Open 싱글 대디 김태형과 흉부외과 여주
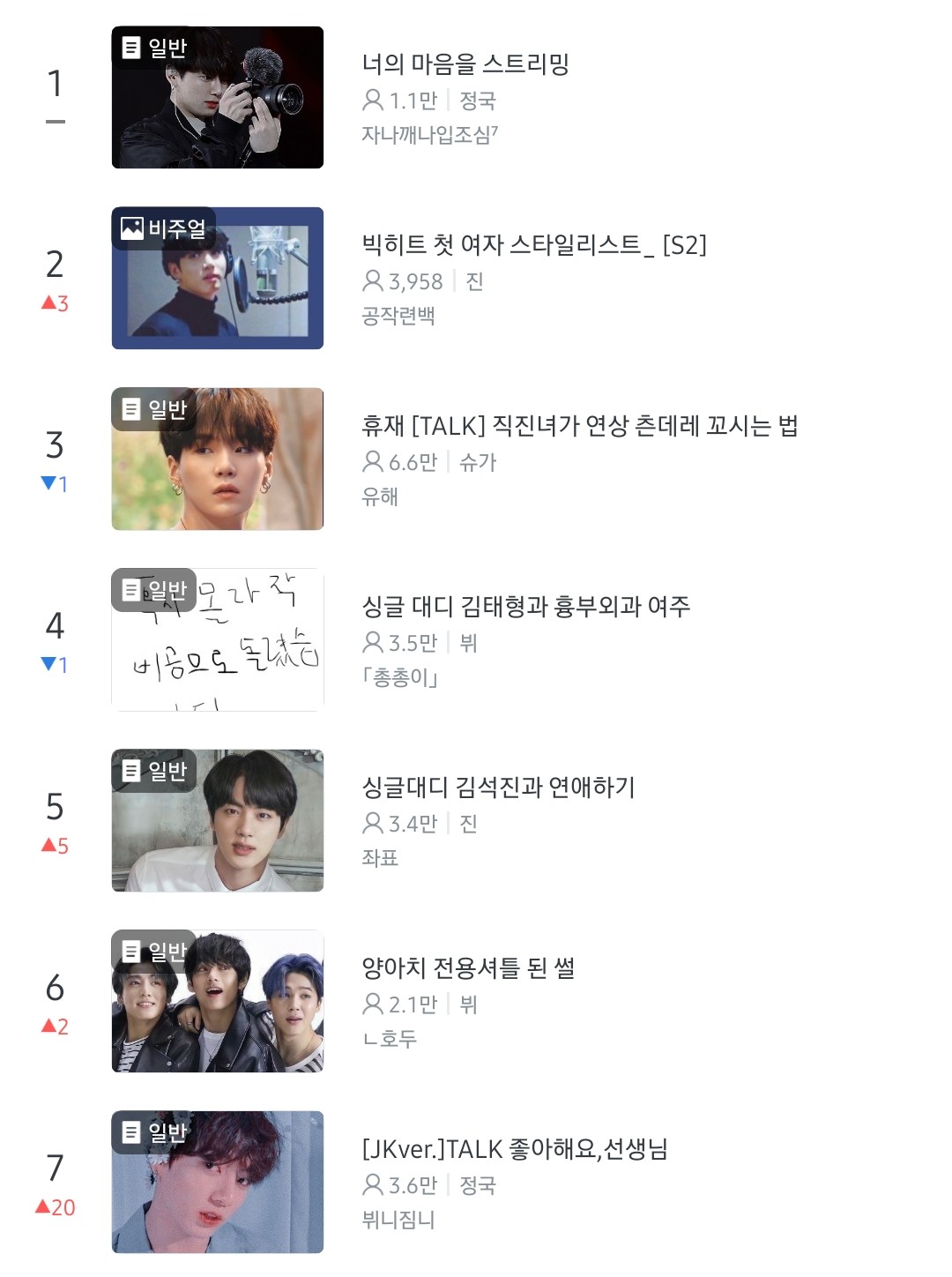Image resolution: width=952 pixels, height=1277 pixels. click(x=525, y=607)
